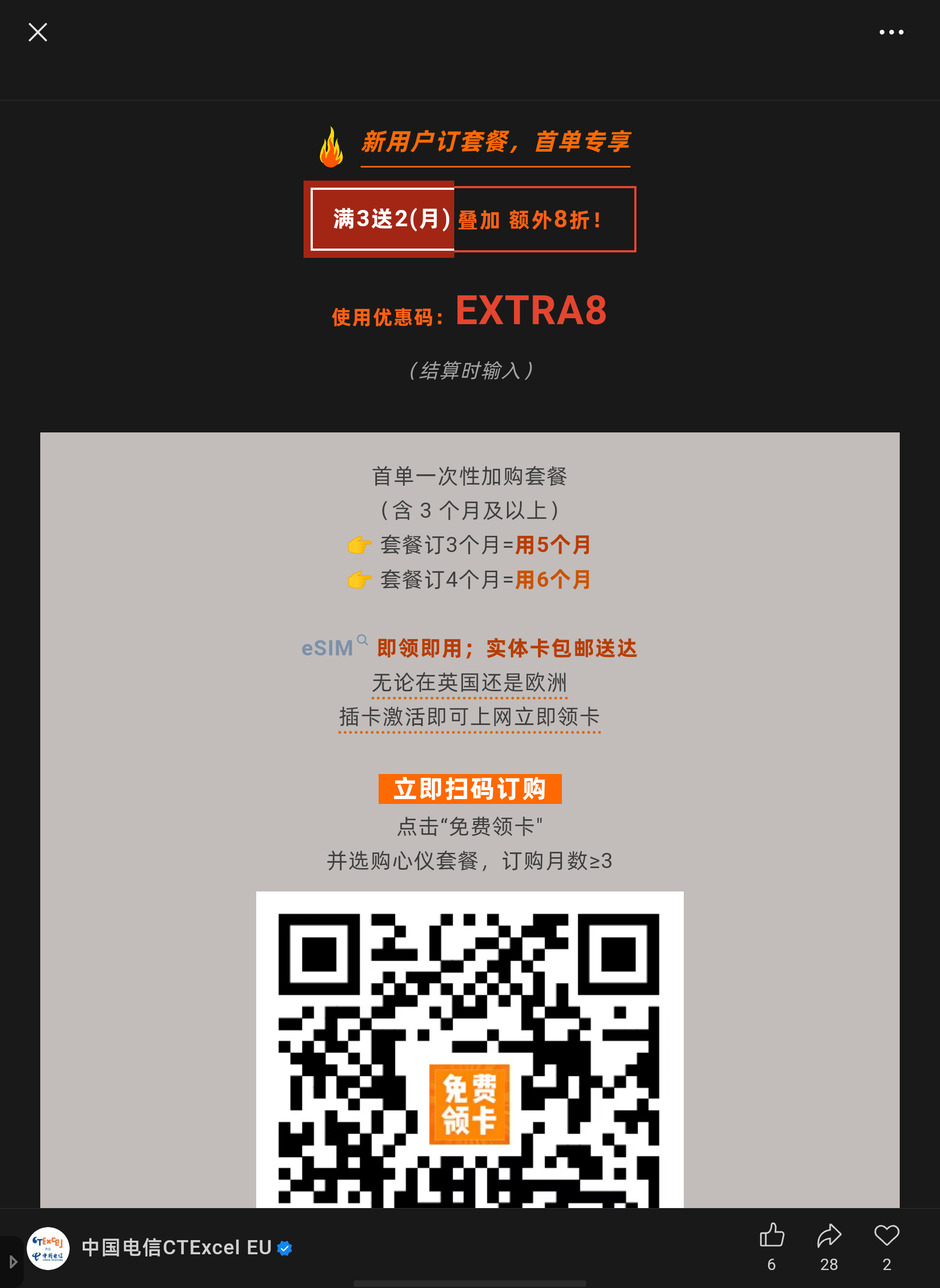Tap the share/forward arrow icon
940x1288 pixels.
829,1235
